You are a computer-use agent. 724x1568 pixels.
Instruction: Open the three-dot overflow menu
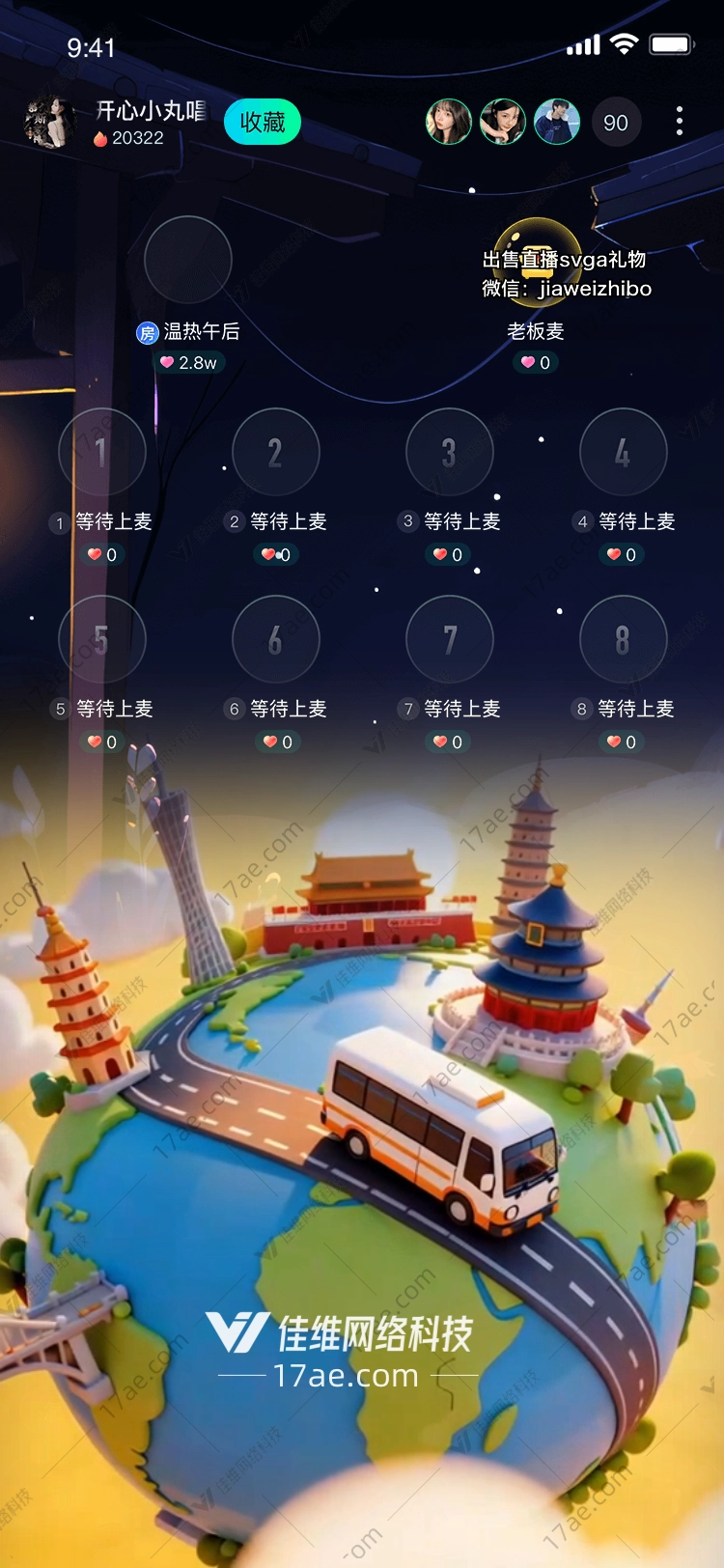point(680,122)
